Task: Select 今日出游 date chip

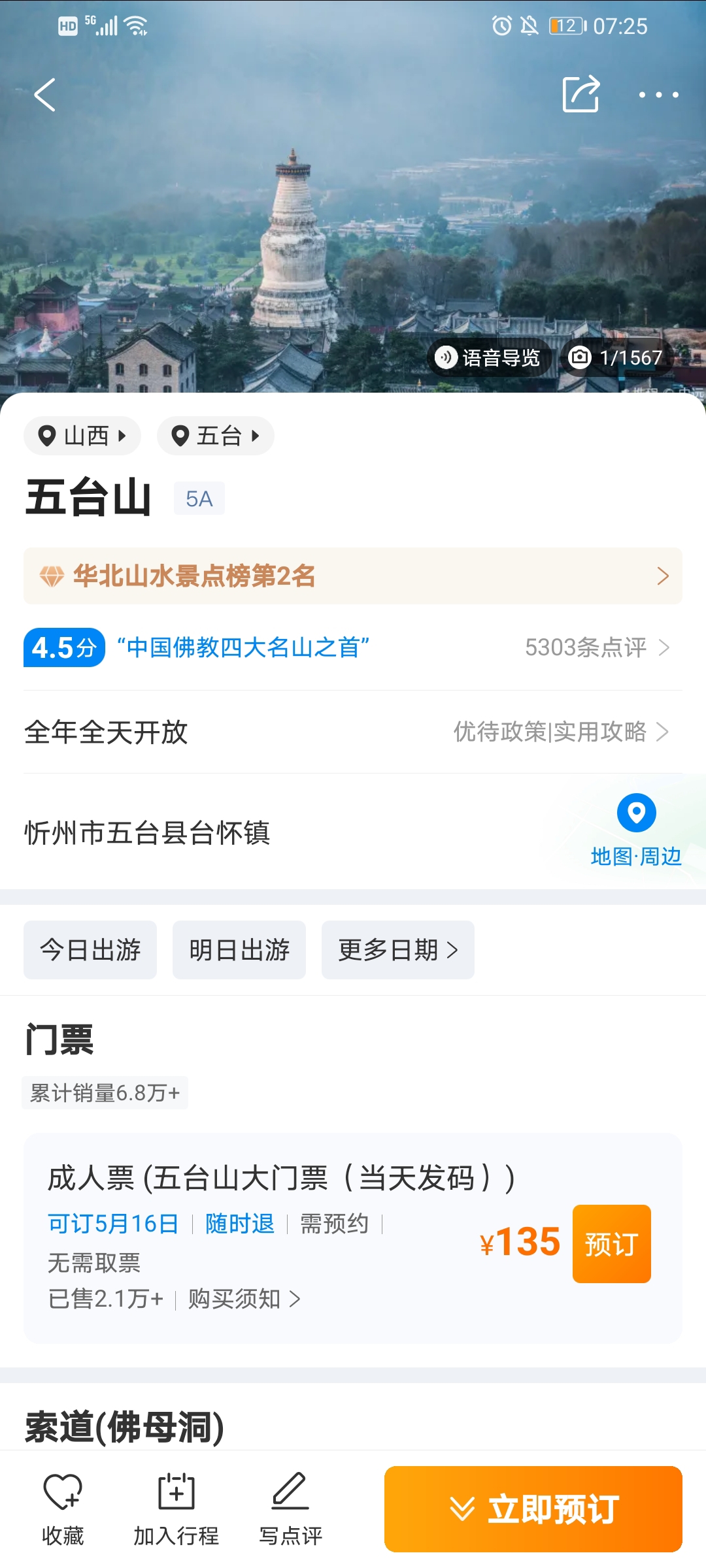Action: coord(90,950)
